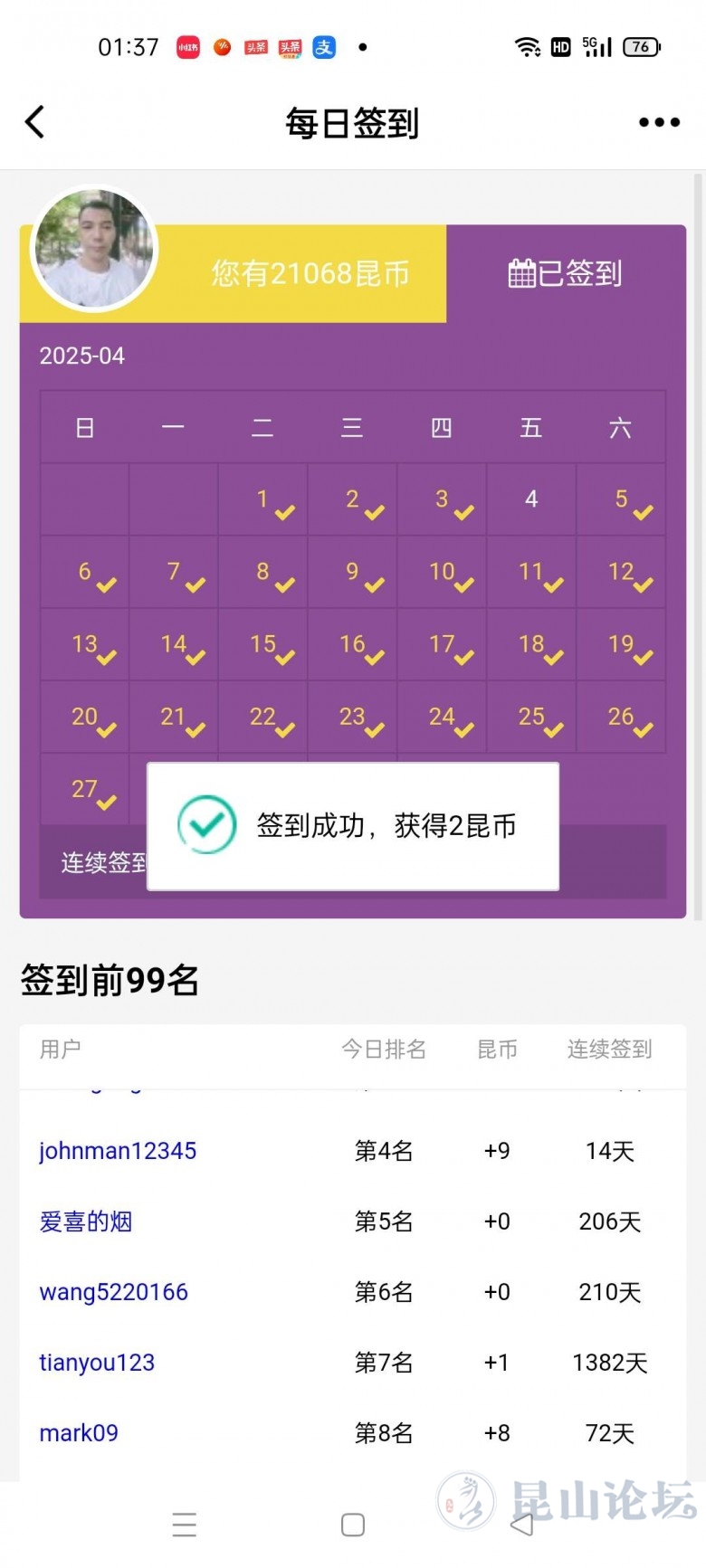Open the three-dot overflow menu
This screenshot has width=706, height=1568.
pyautogui.click(x=659, y=122)
